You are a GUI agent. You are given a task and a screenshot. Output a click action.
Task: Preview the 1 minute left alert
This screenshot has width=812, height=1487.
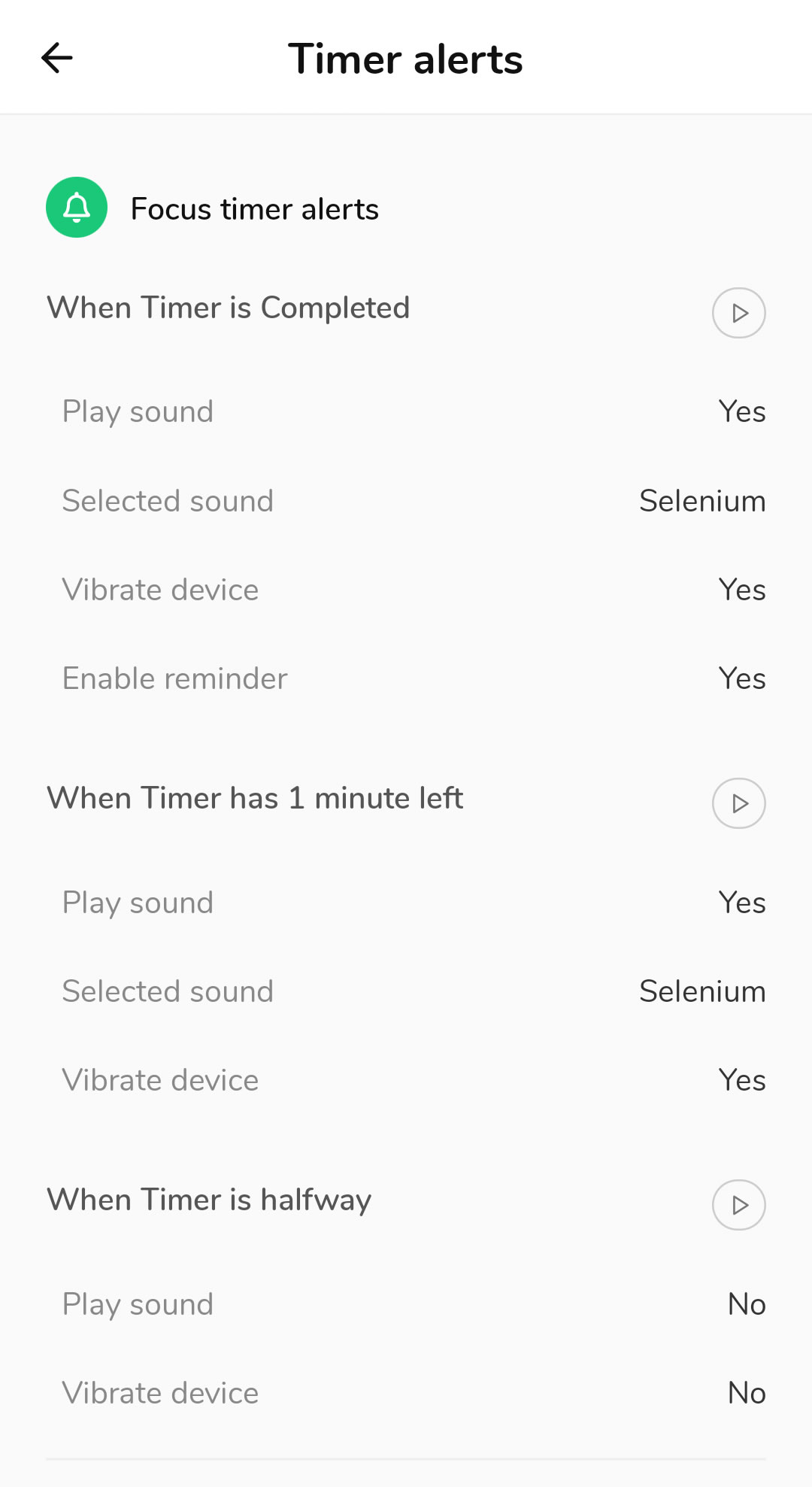(x=738, y=803)
